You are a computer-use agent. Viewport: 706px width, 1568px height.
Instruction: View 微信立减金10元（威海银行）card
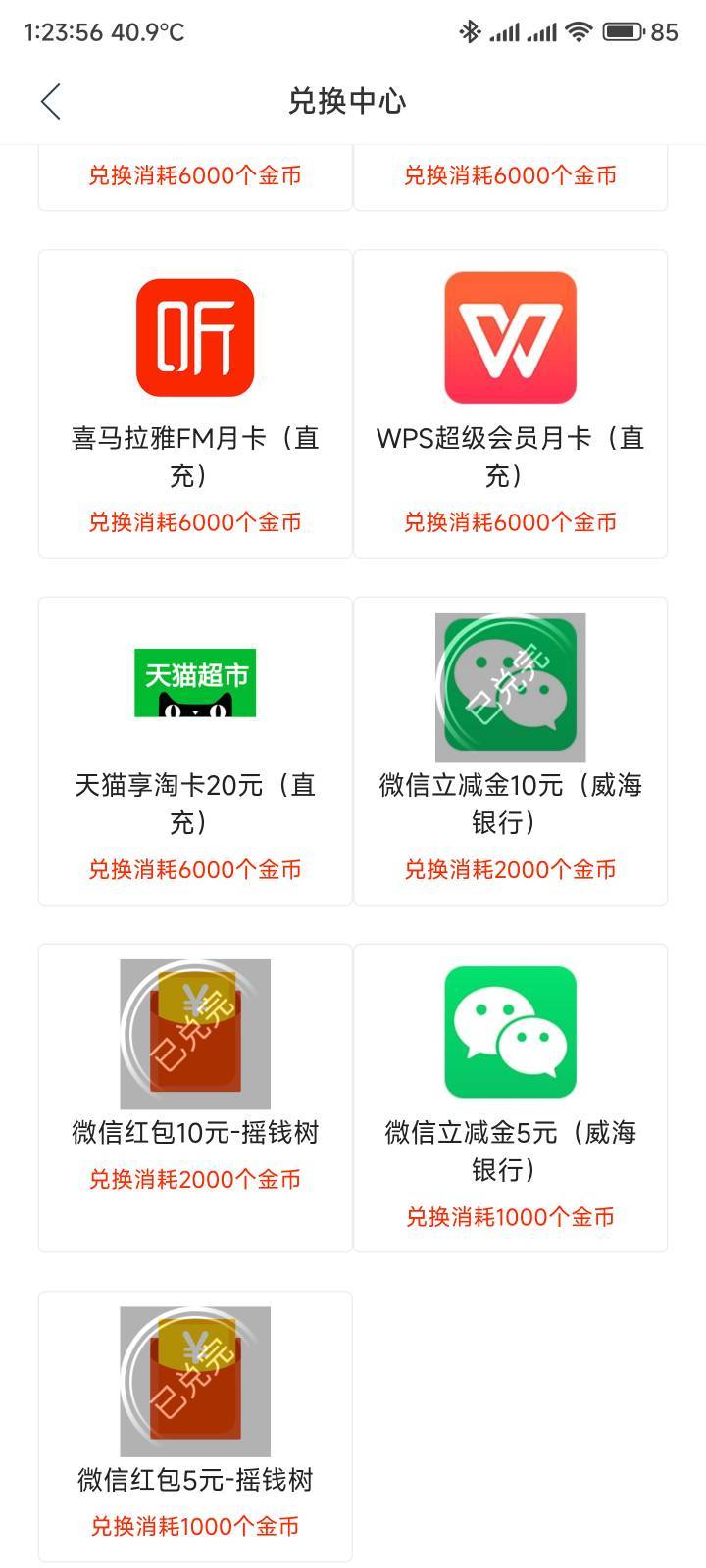point(510,751)
